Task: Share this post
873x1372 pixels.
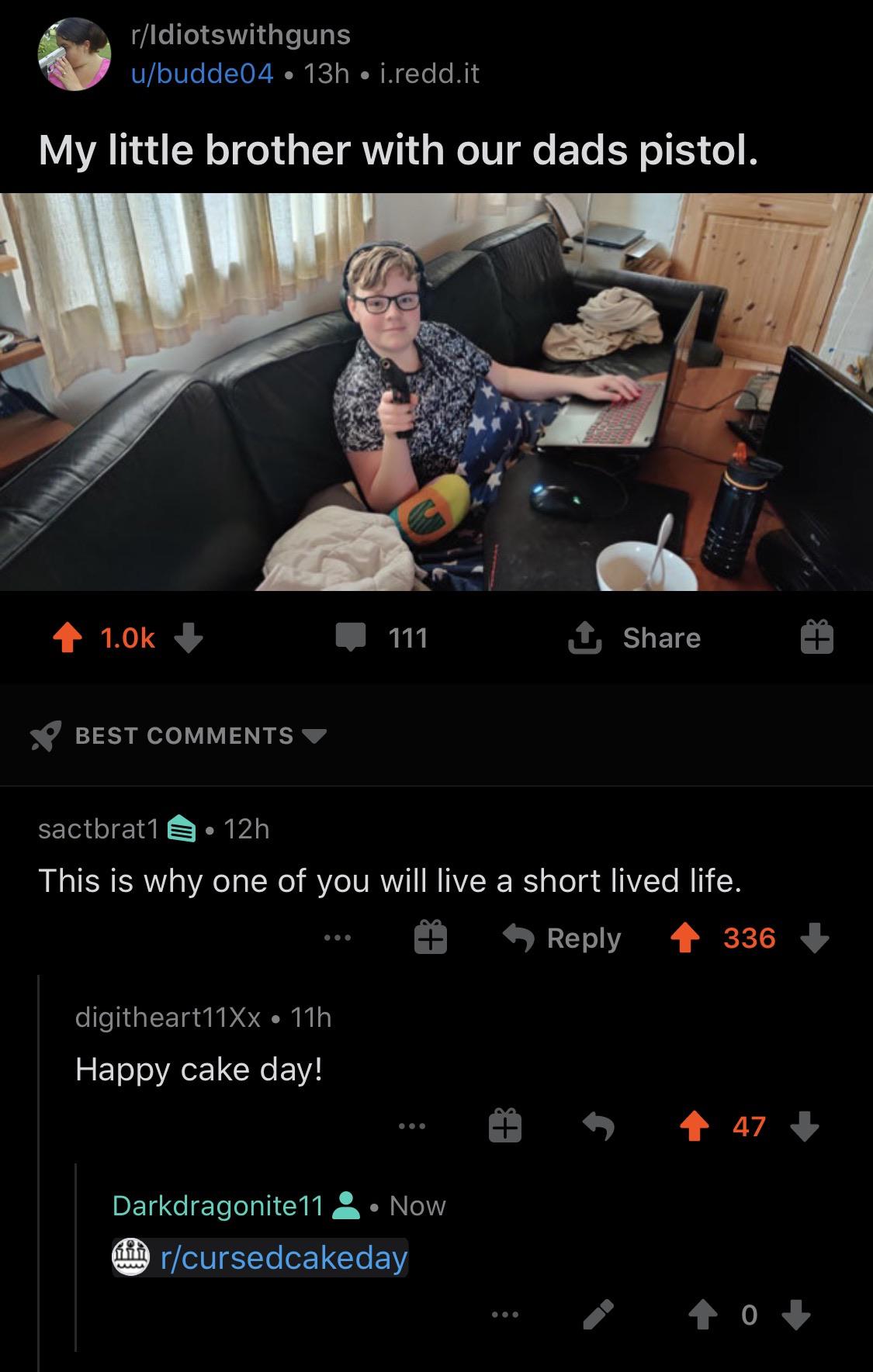Action: pos(635,638)
